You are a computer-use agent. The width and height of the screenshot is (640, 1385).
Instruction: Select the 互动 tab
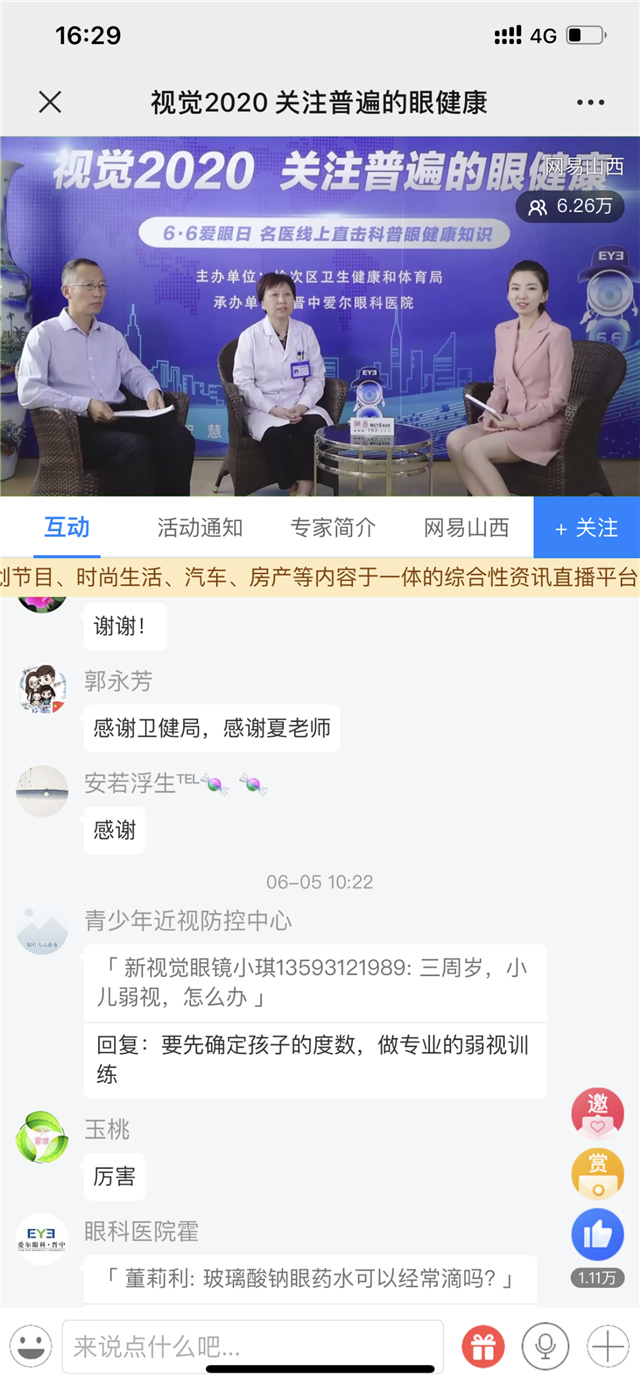coord(67,528)
